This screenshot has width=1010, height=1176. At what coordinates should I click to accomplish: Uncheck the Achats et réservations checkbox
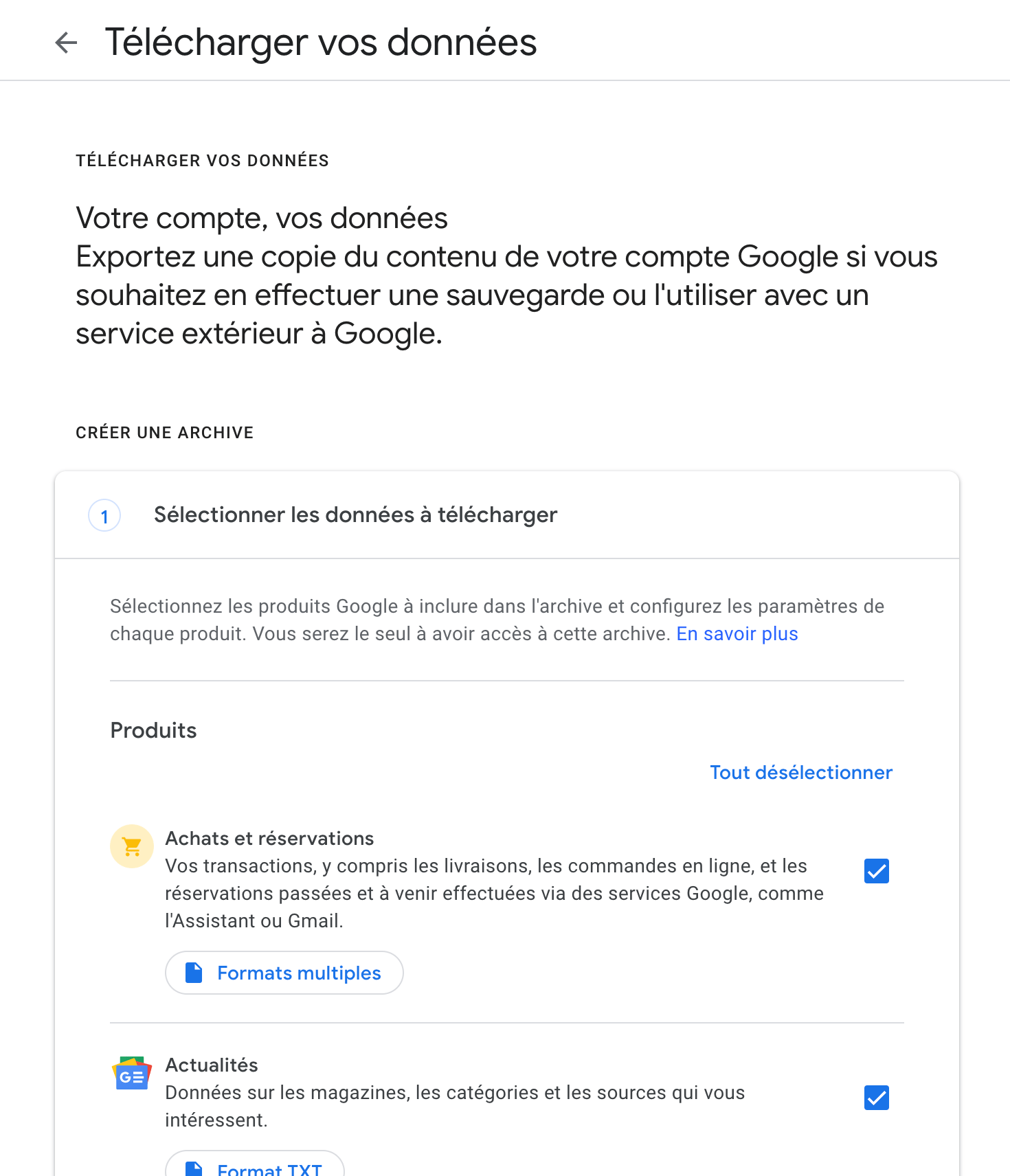click(876, 871)
